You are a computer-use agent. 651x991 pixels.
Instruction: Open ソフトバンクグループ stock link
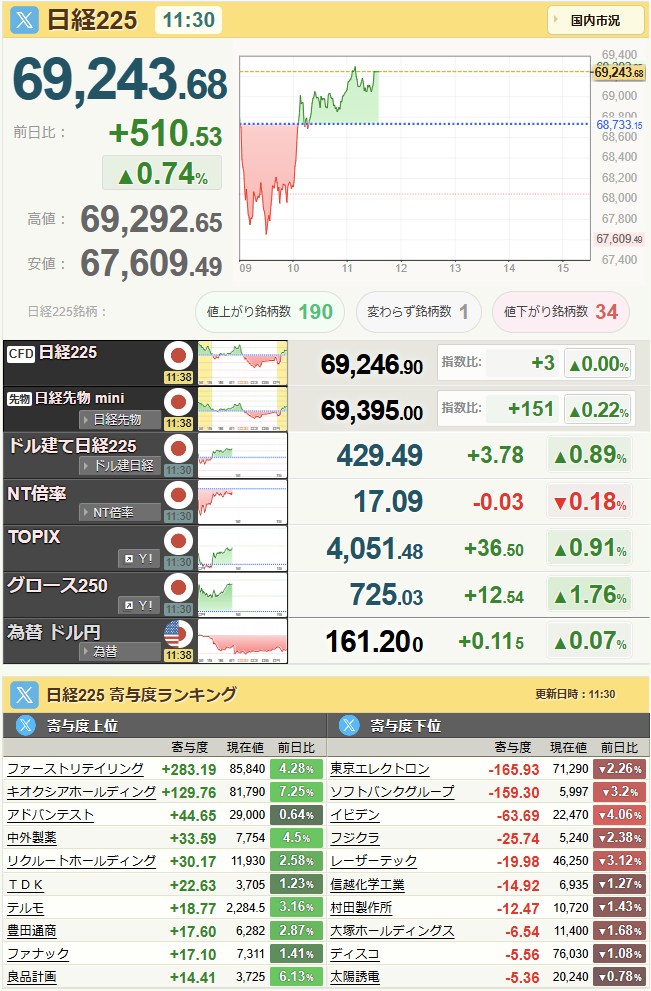[x=392, y=791]
